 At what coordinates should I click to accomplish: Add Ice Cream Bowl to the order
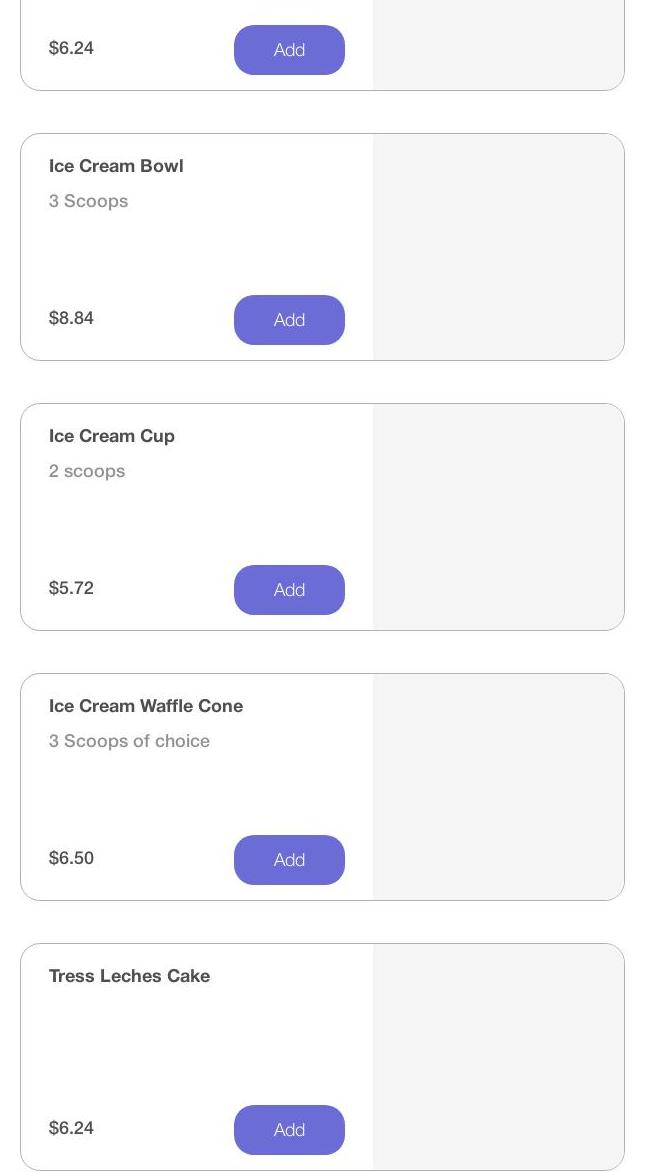click(x=289, y=320)
